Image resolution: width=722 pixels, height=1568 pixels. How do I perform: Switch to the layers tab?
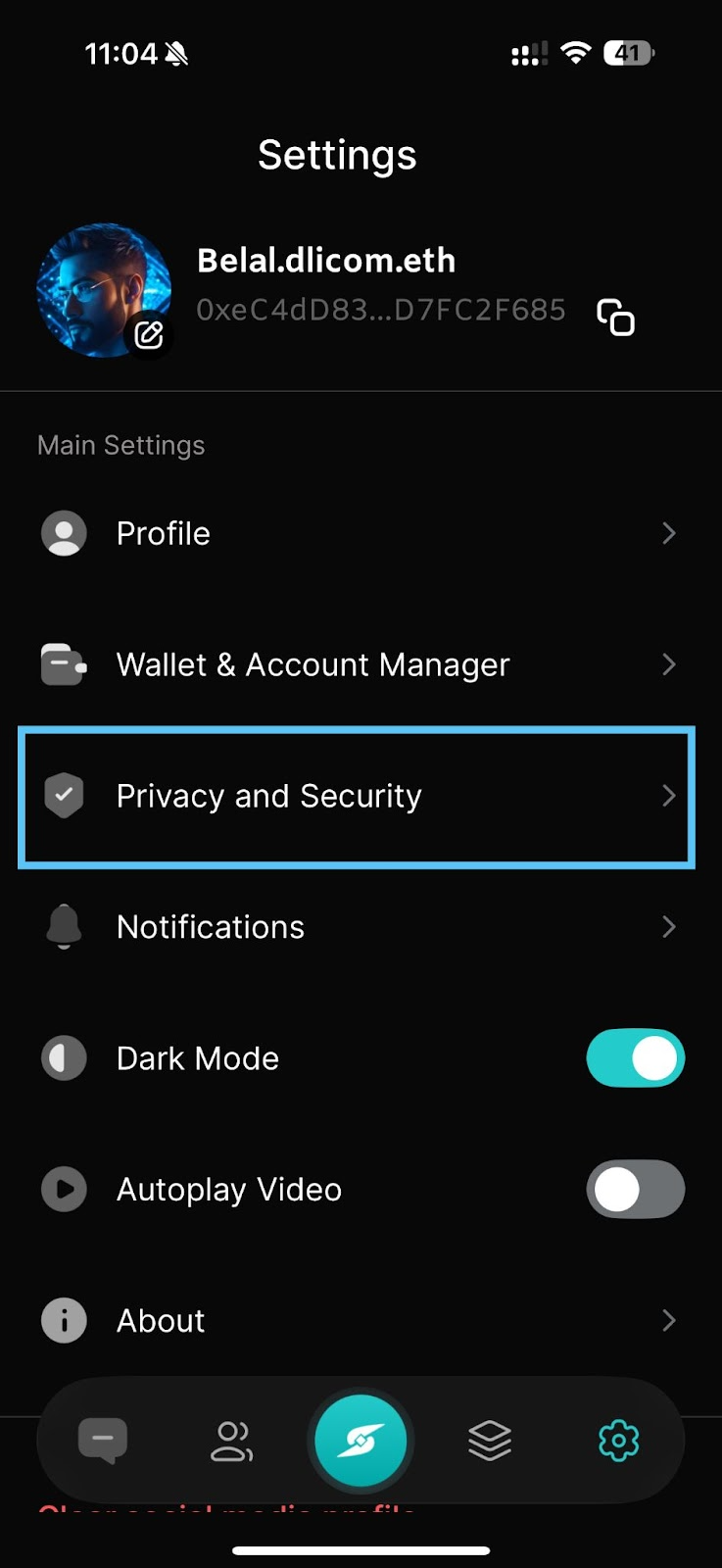click(490, 1441)
